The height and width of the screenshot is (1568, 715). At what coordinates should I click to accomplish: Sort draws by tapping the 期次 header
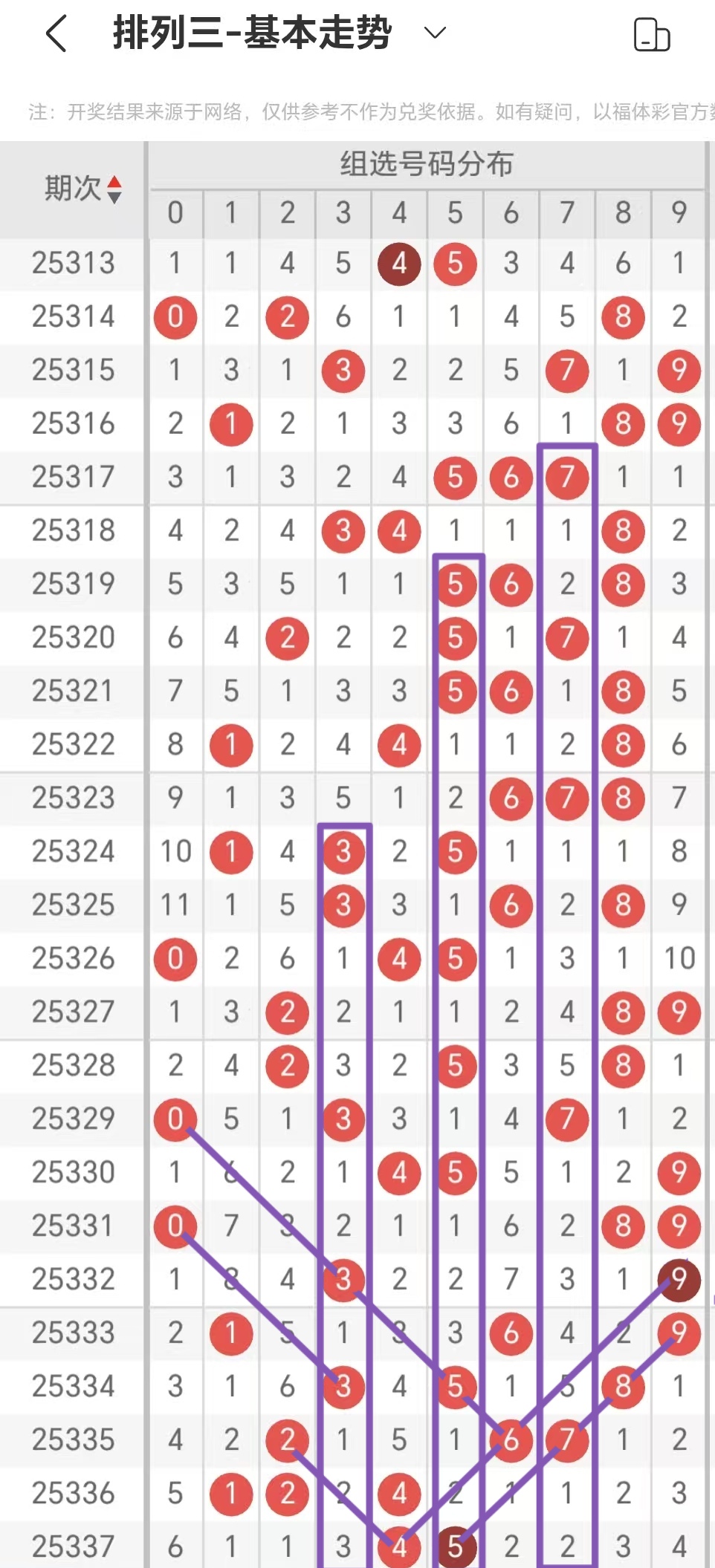point(82,189)
